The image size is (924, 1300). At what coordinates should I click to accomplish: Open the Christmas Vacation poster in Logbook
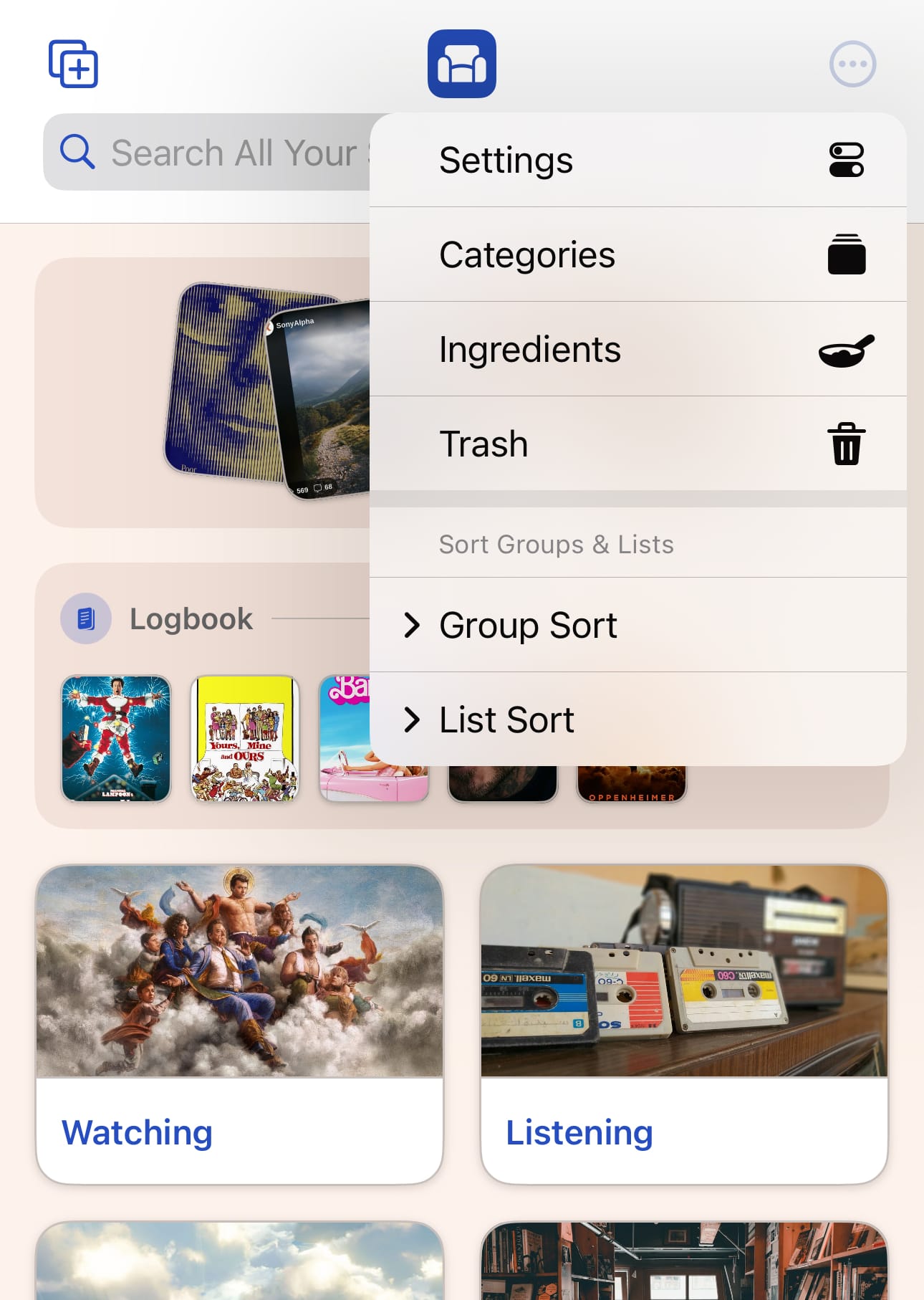(x=116, y=738)
